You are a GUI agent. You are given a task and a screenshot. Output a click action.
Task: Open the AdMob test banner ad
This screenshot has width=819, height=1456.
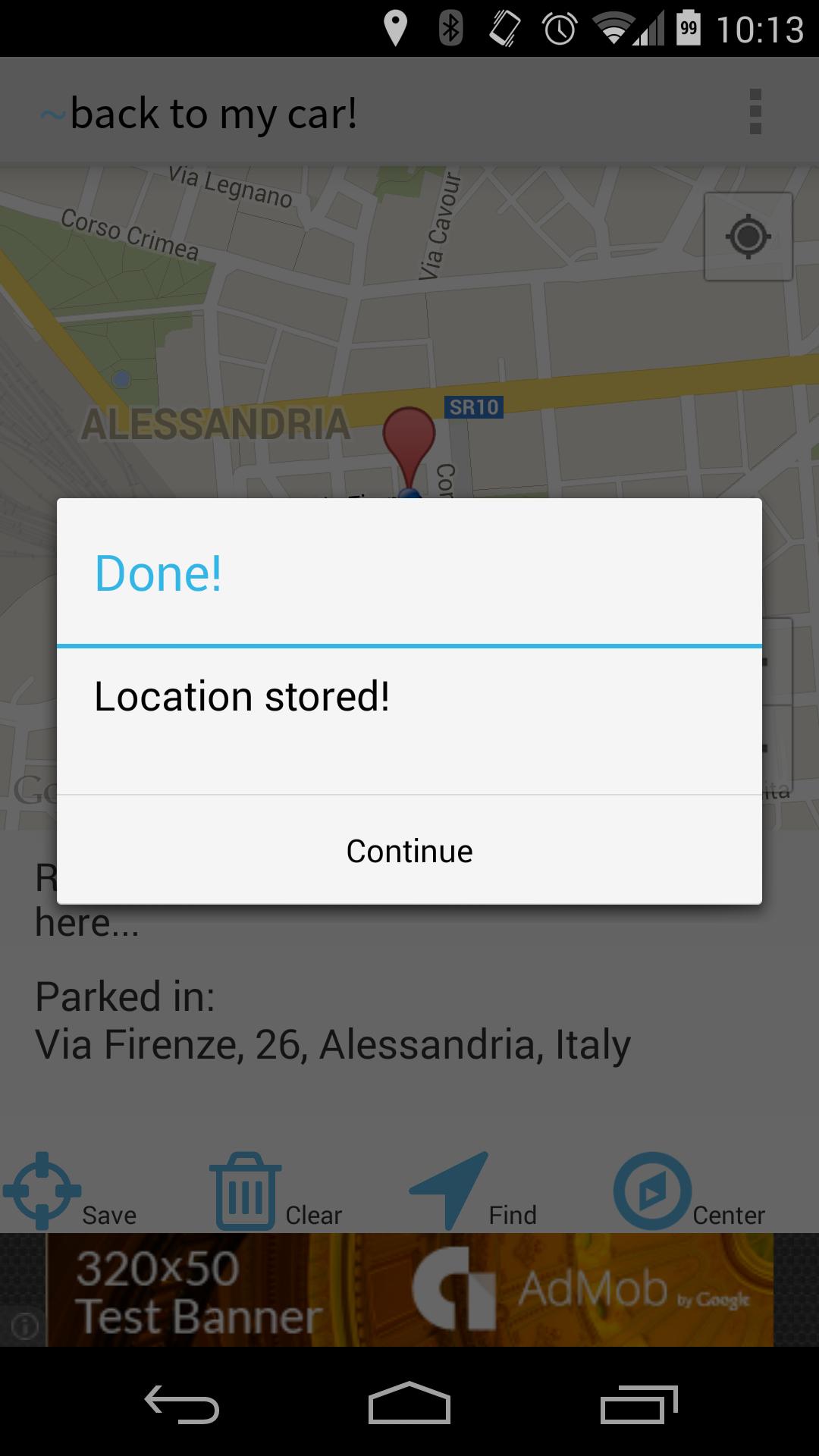pyautogui.click(x=409, y=1289)
